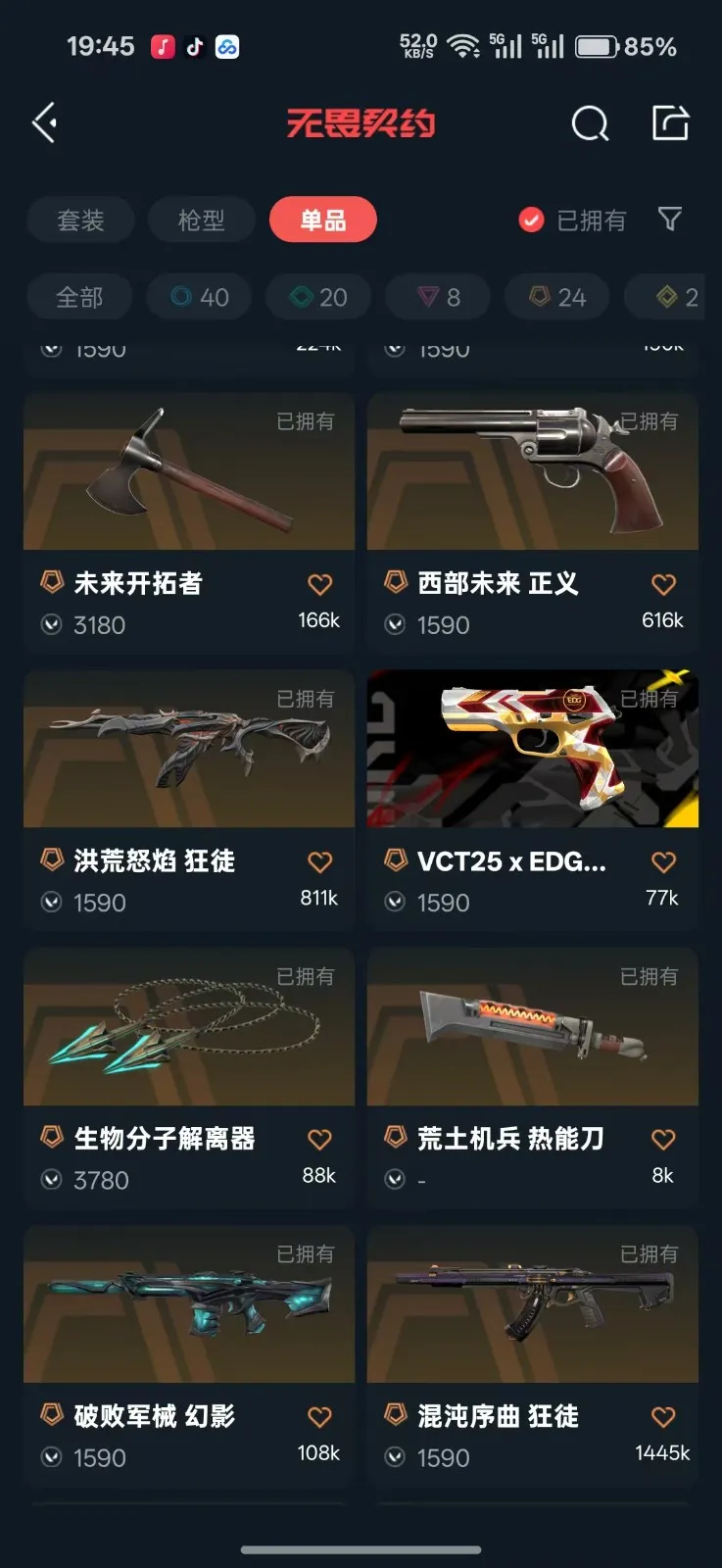
Task: Open the 未来开拓者 axe skin card
Action: coord(189,472)
